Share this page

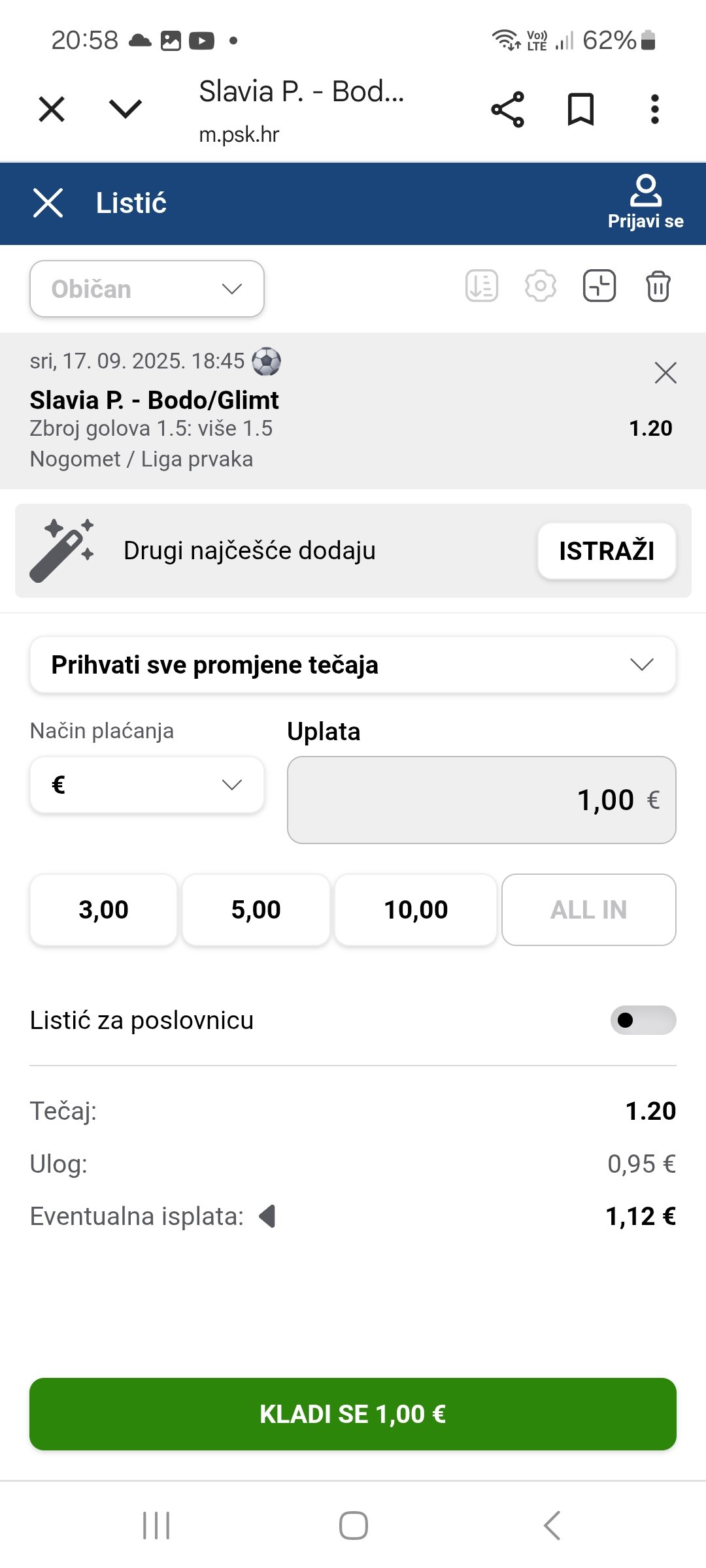coord(507,109)
